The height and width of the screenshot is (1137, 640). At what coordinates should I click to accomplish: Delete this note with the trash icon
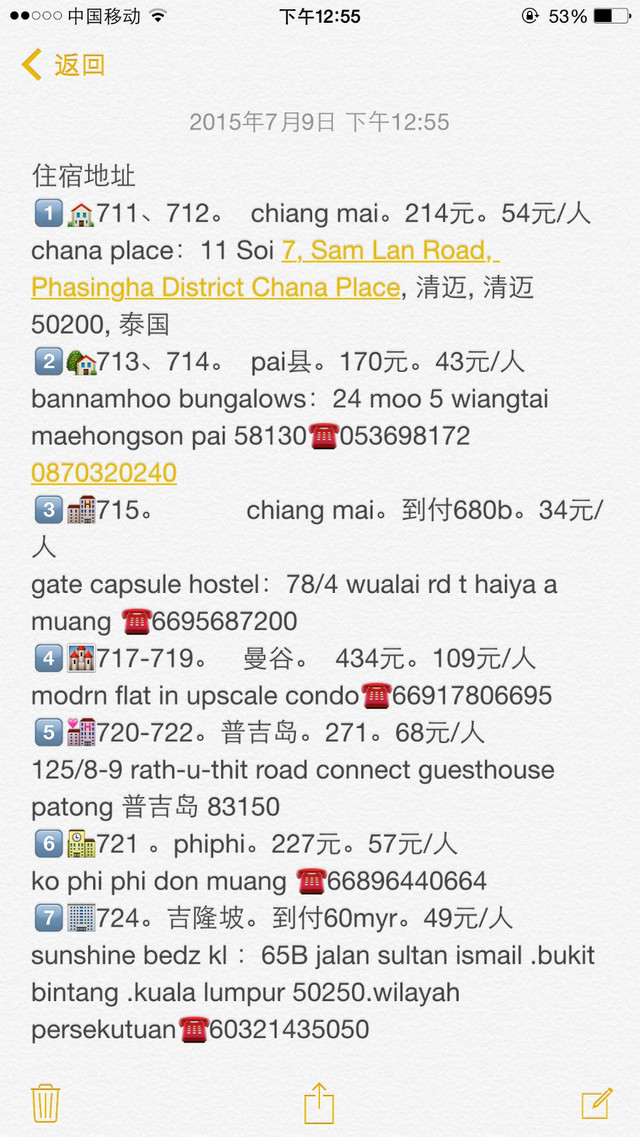46,1104
